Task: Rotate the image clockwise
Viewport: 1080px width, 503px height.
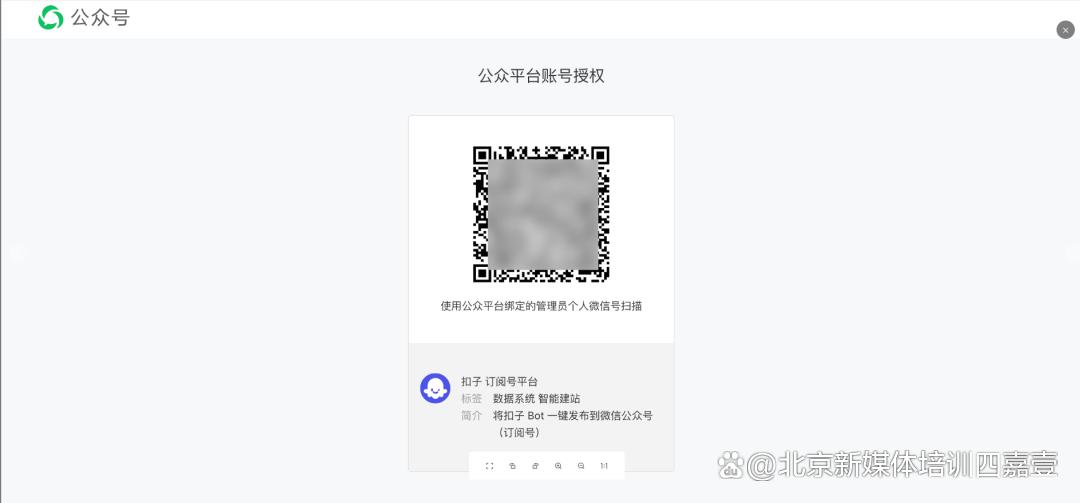Action: pos(535,466)
